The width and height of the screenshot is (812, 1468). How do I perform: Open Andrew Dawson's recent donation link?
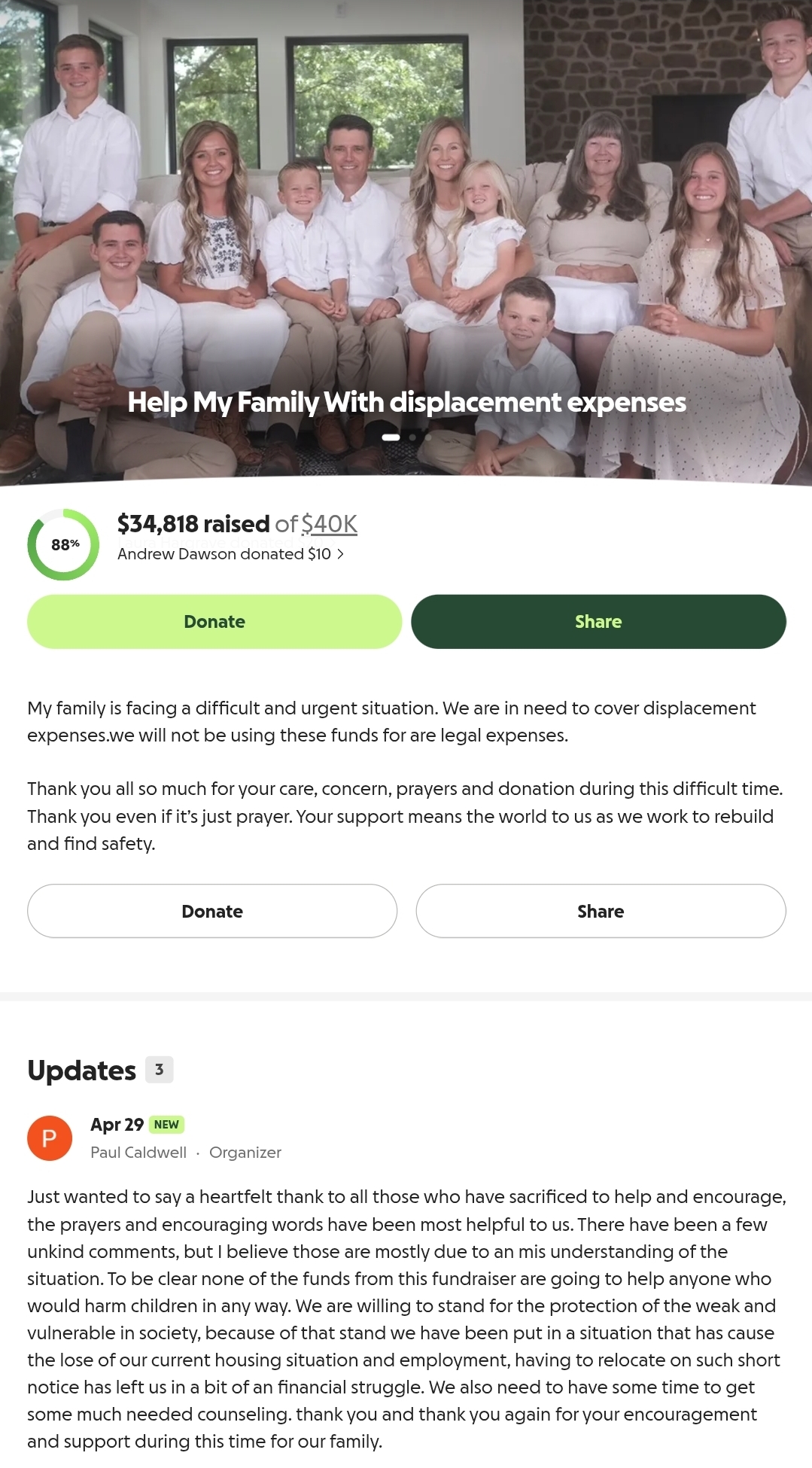[x=230, y=554]
